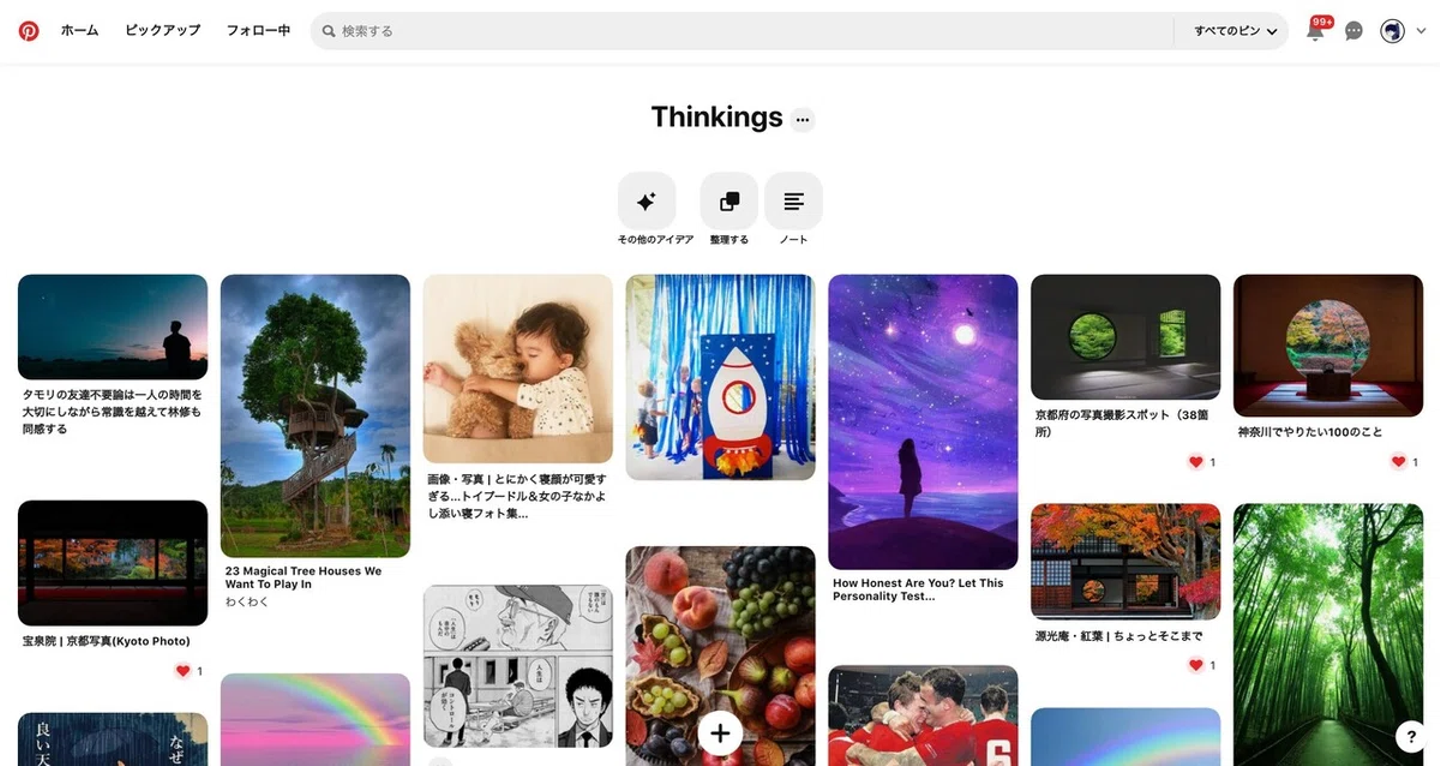This screenshot has height=766, width=1440.
Task: Open the profile avatar
Action: pos(1392,31)
